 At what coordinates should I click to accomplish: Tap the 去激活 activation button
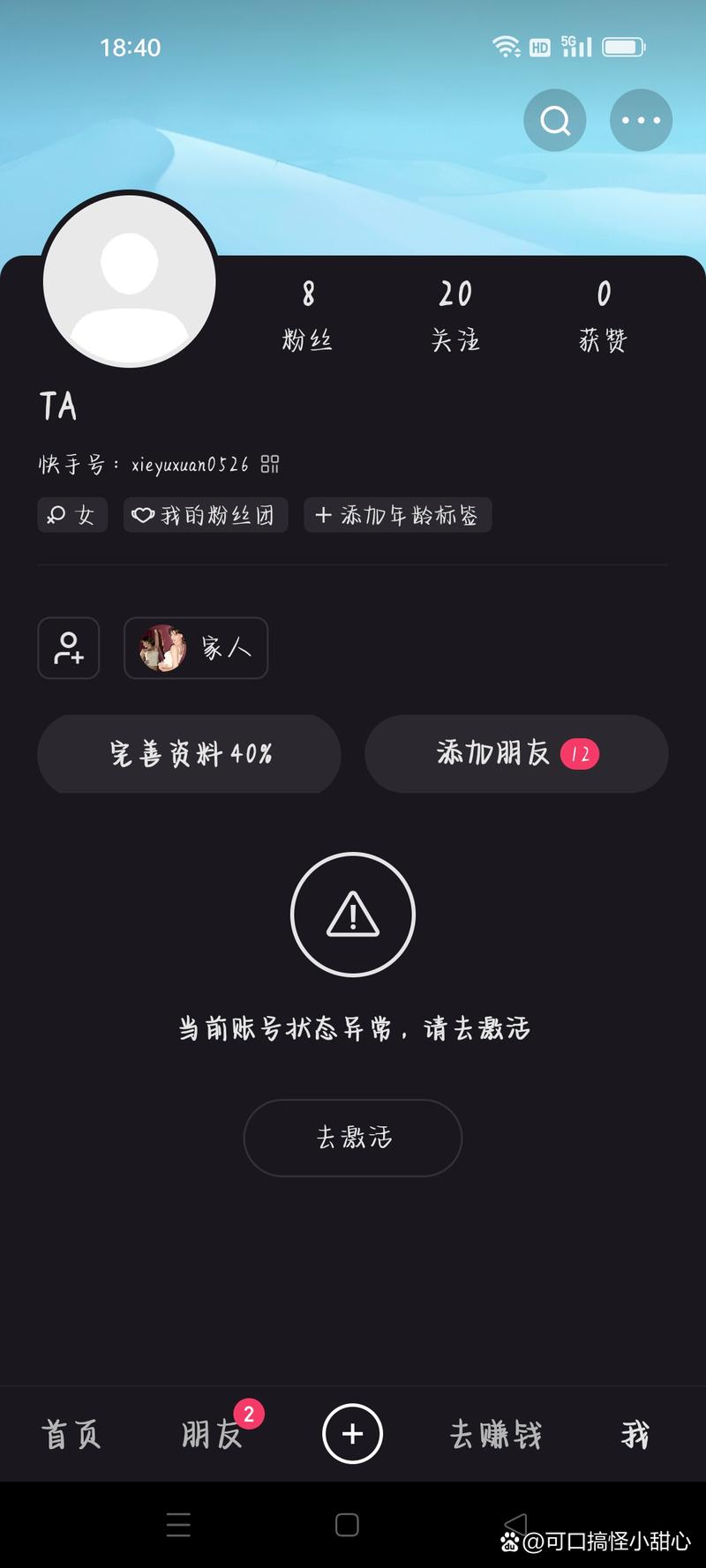pos(352,1138)
